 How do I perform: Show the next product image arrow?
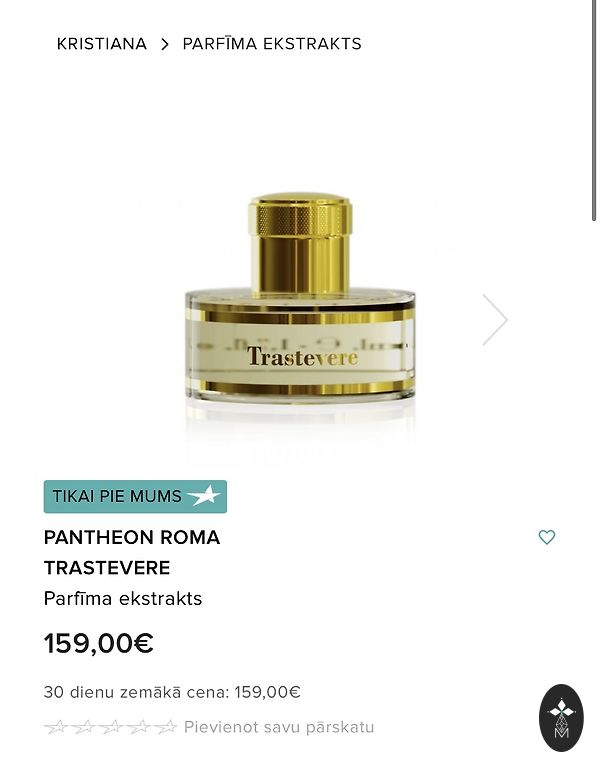[495, 320]
